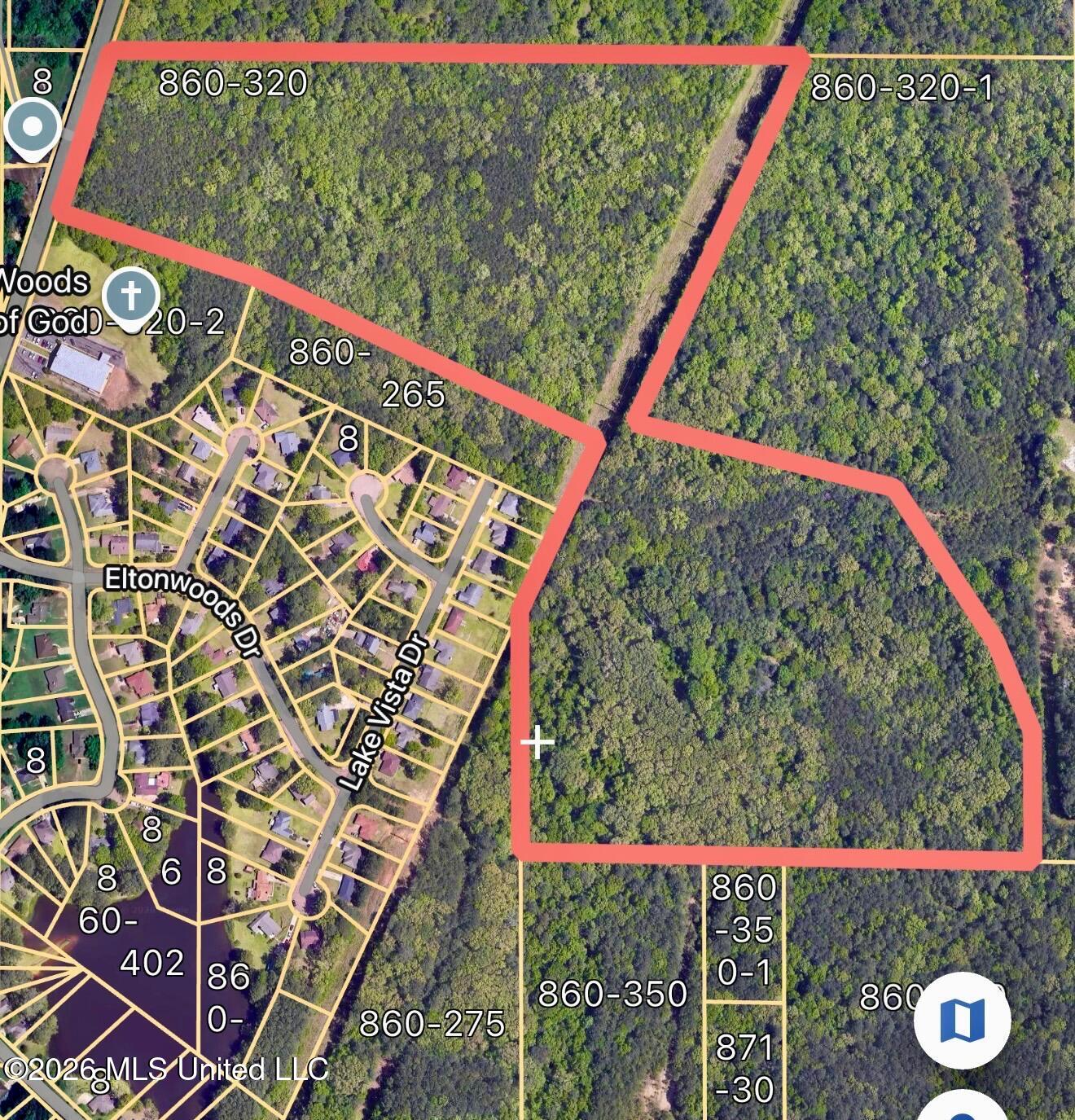The width and height of the screenshot is (1075, 1120).
Task: Select the church marker with the cross
Action: point(130,295)
